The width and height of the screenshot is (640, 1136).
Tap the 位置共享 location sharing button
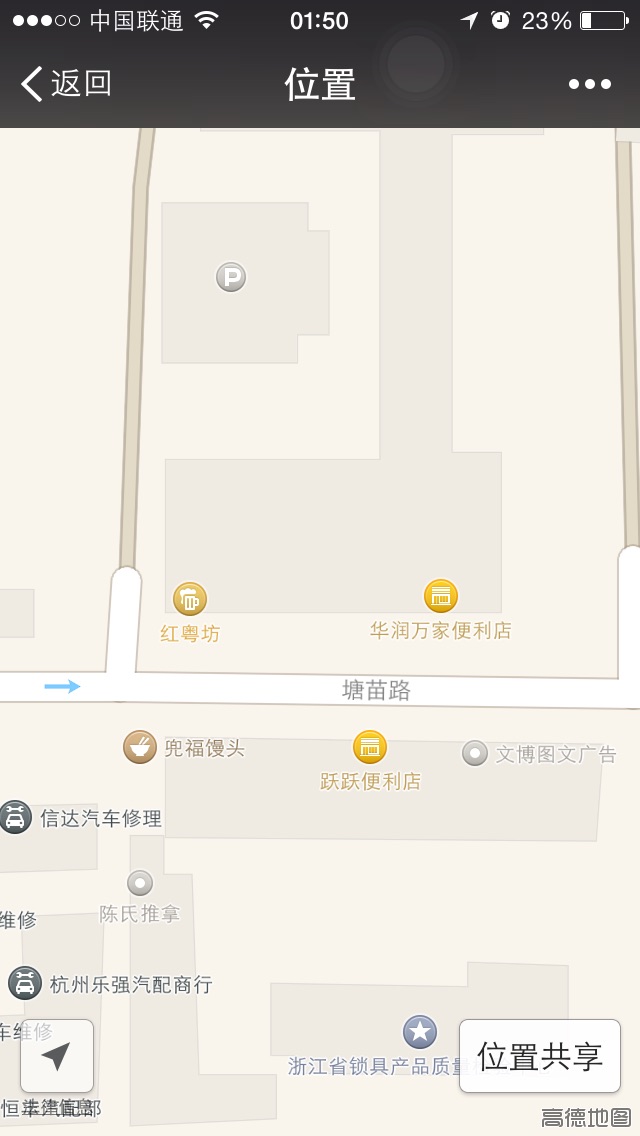pos(540,1056)
